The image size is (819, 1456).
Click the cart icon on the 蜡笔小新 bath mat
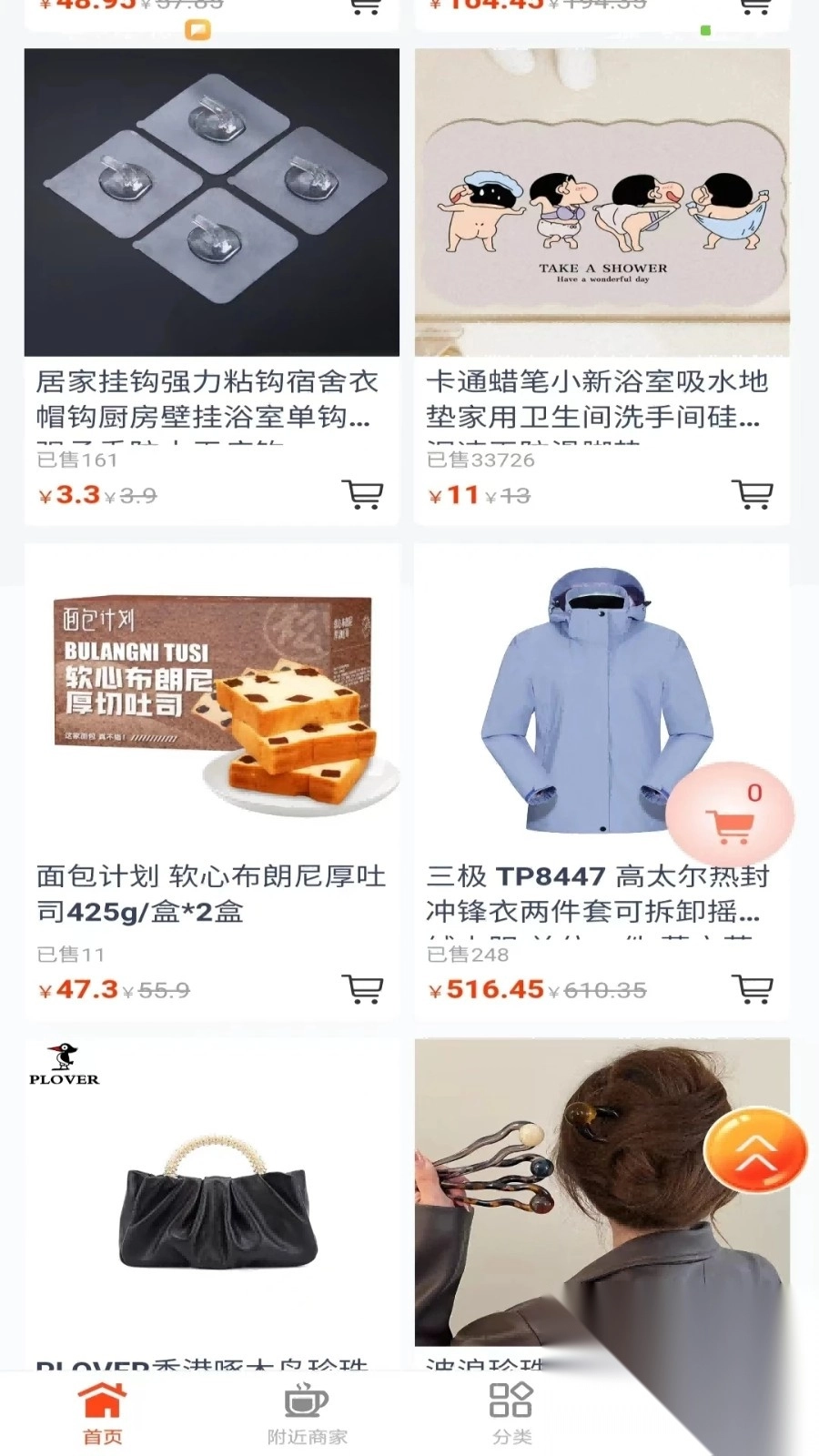pyautogui.click(x=753, y=495)
